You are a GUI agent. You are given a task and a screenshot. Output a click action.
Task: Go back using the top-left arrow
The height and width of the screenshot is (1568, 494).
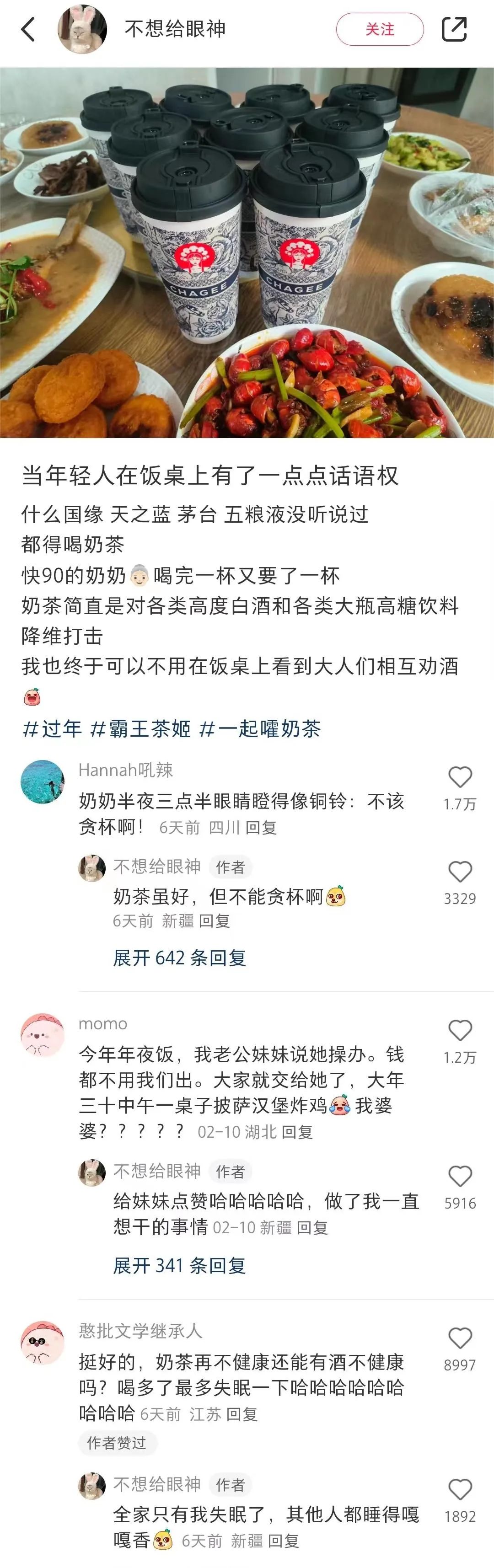tap(29, 29)
